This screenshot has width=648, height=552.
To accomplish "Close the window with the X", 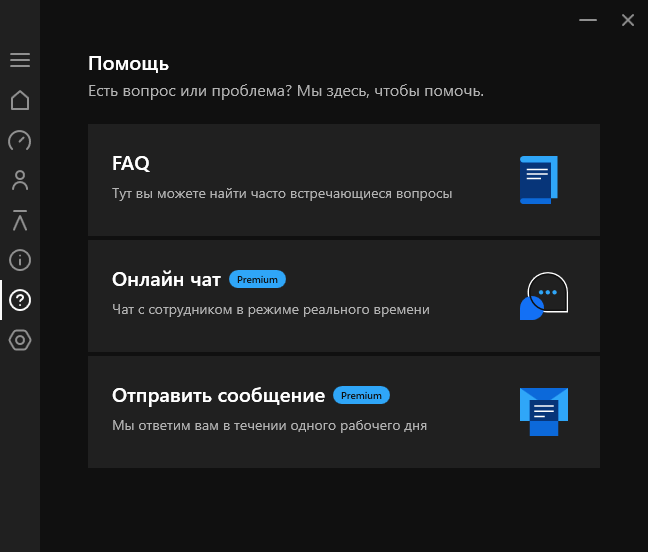I will (628, 20).
